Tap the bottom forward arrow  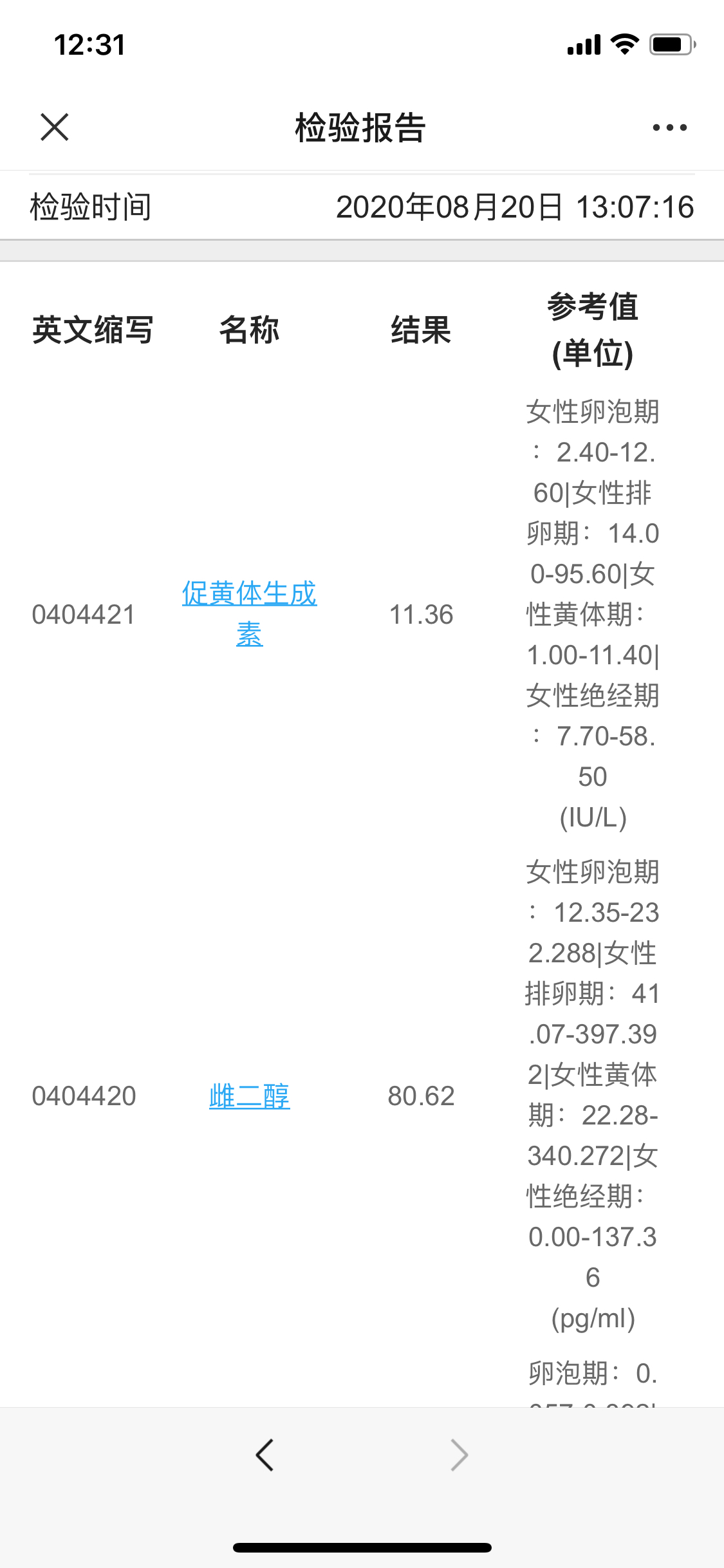click(x=459, y=1455)
